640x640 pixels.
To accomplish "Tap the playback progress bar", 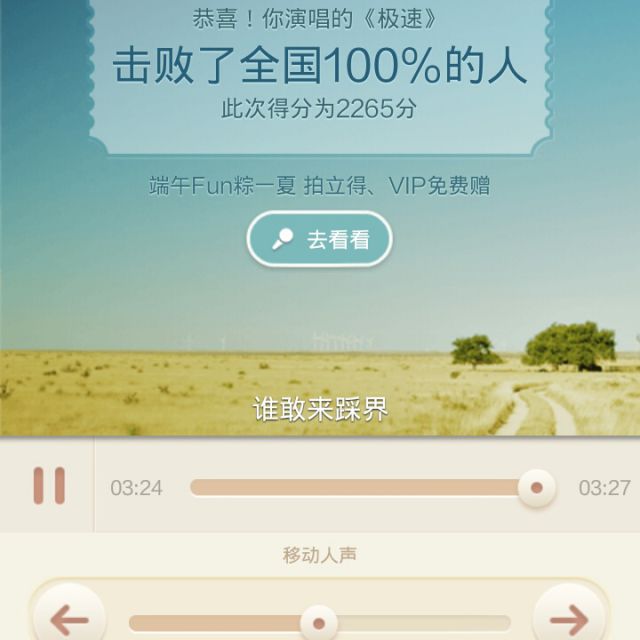I will (x=360, y=488).
